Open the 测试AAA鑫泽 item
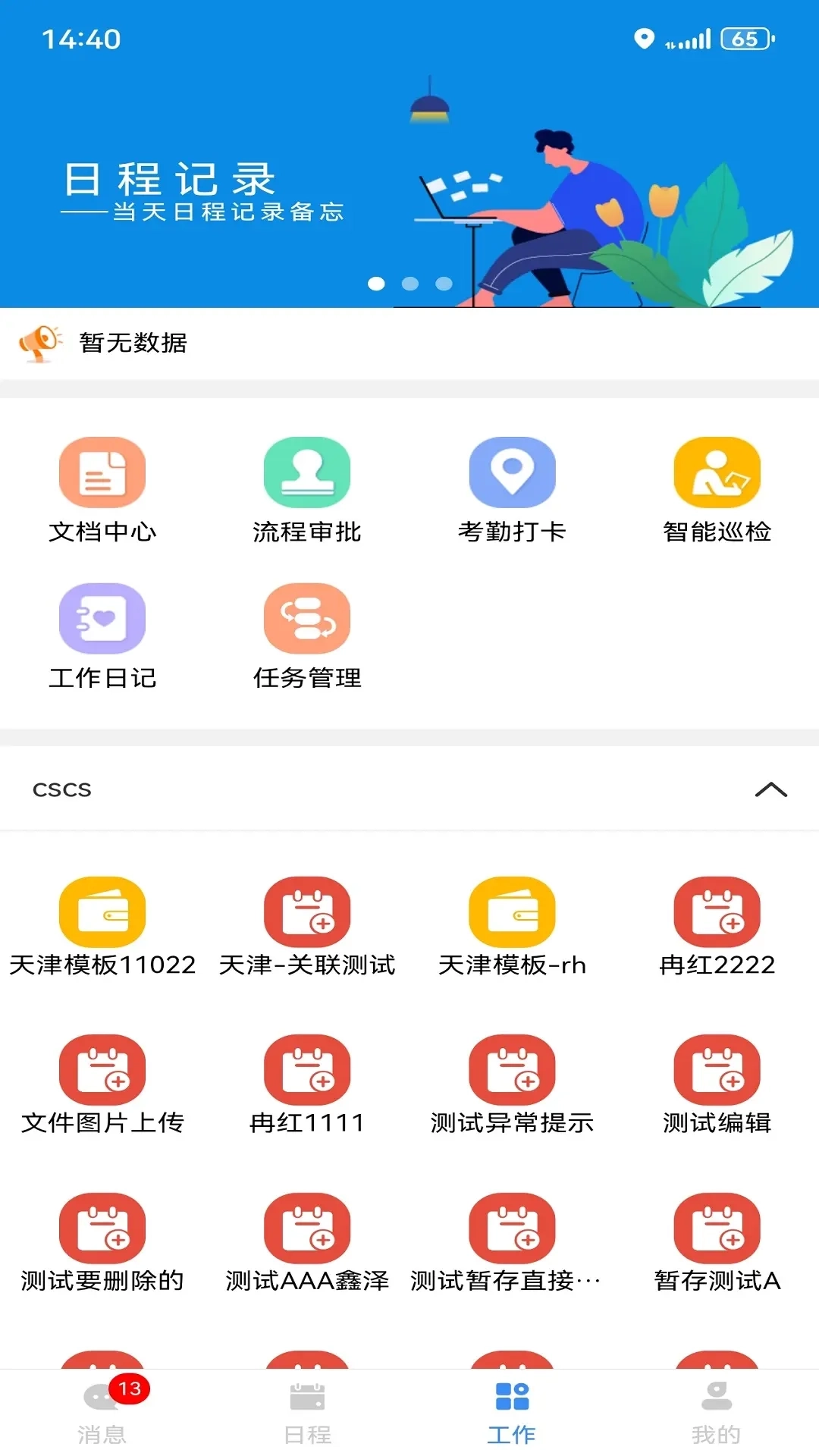The image size is (819, 1456). pos(306,1244)
